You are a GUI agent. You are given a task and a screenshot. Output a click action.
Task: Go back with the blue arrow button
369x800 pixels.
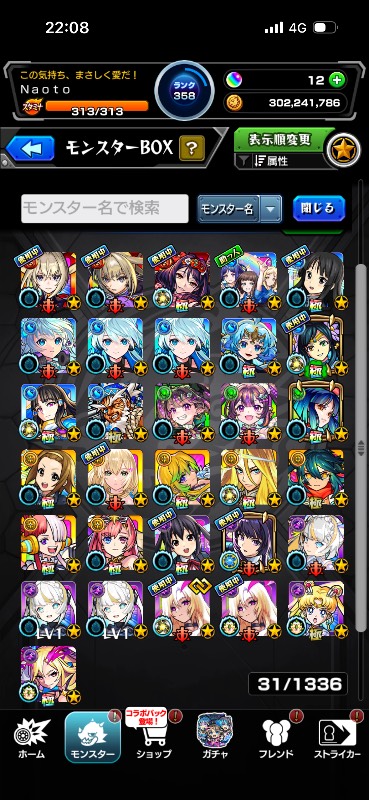(30, 148)
